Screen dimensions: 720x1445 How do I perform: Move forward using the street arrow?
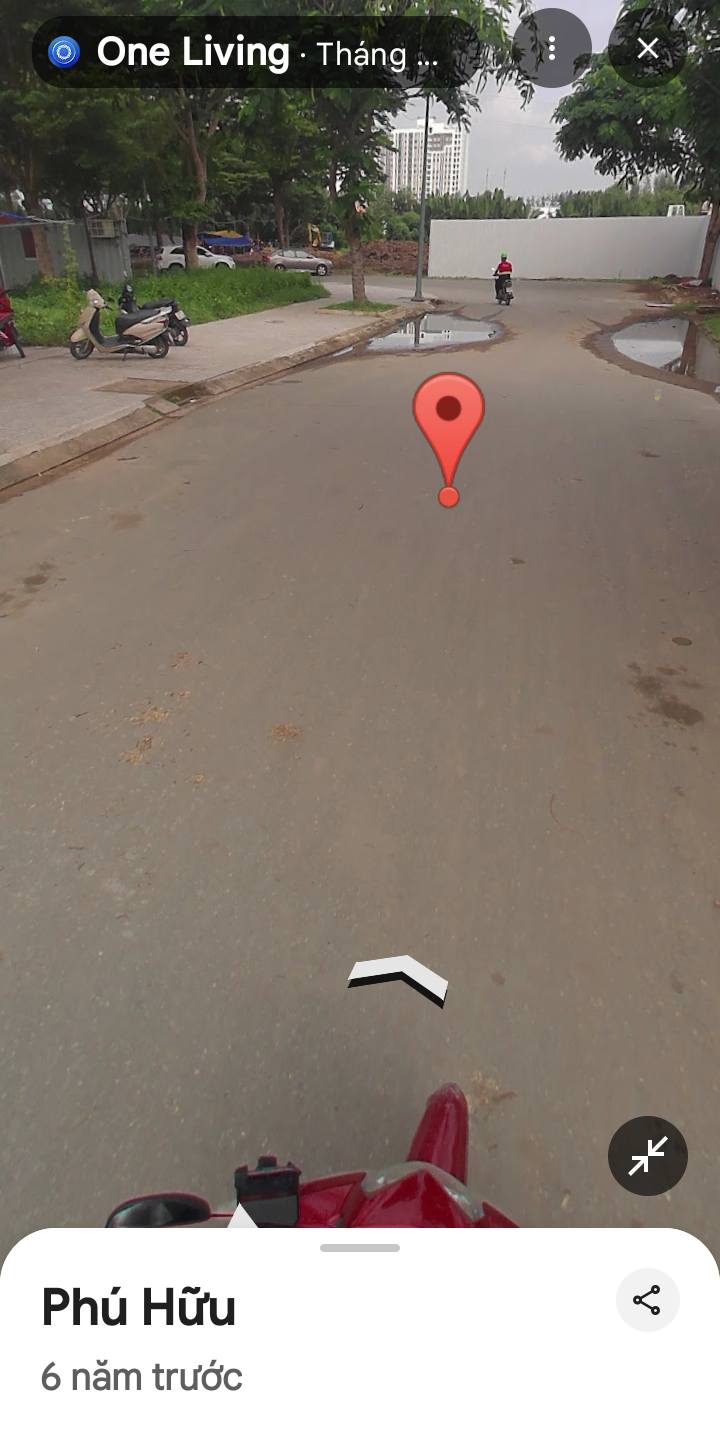398,979
